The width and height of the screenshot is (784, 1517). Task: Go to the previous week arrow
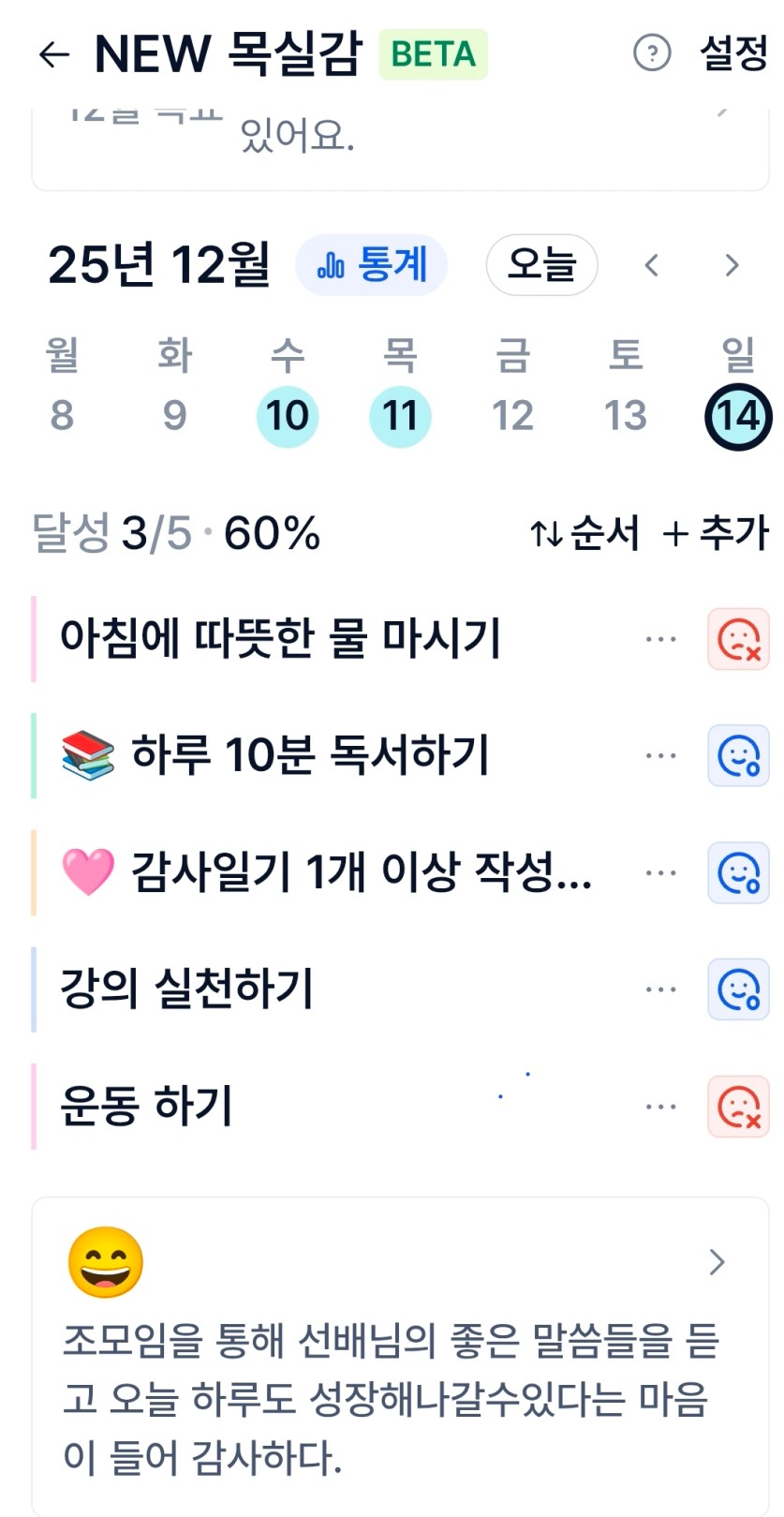[652, 266]
